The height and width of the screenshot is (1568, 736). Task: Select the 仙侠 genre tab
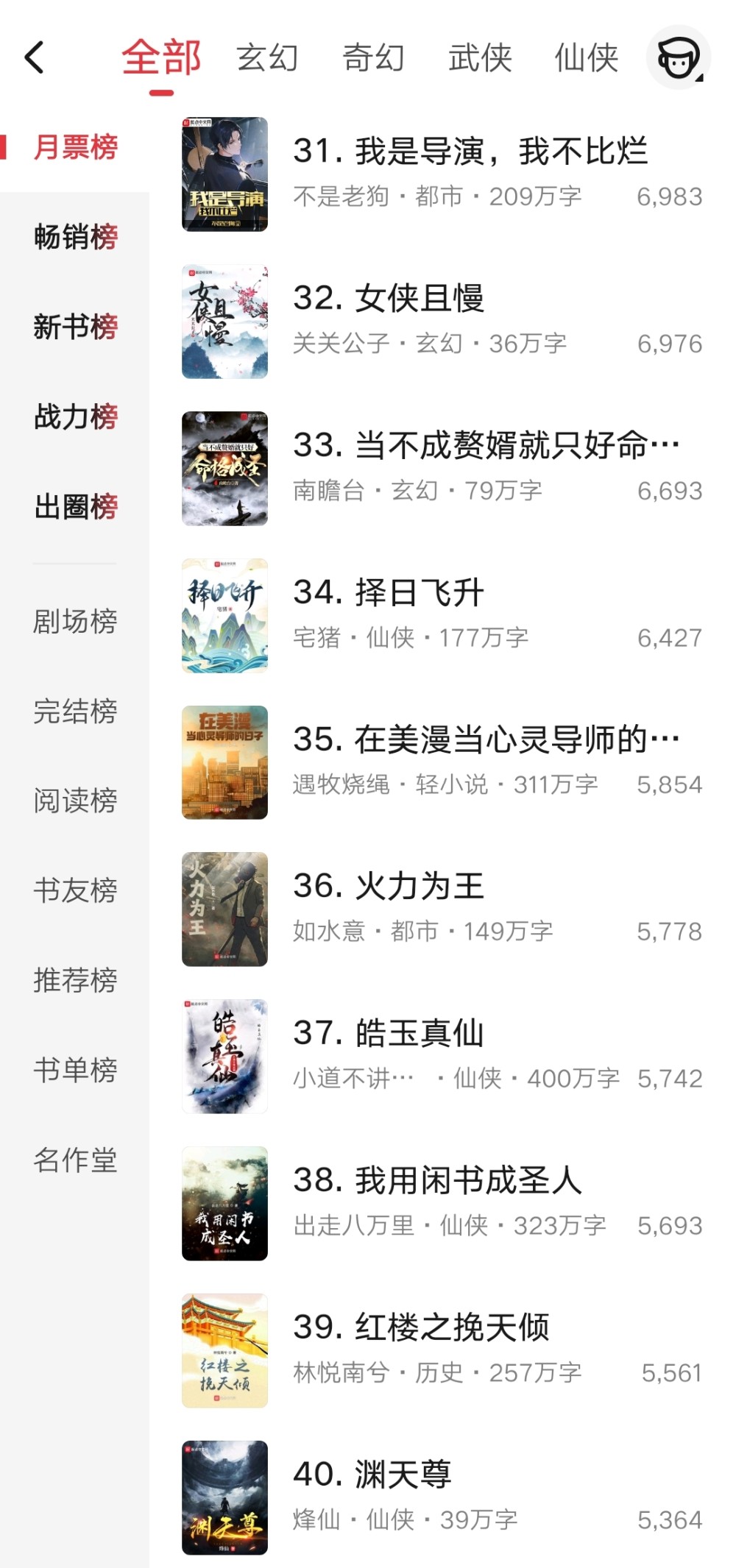(586, 58)
